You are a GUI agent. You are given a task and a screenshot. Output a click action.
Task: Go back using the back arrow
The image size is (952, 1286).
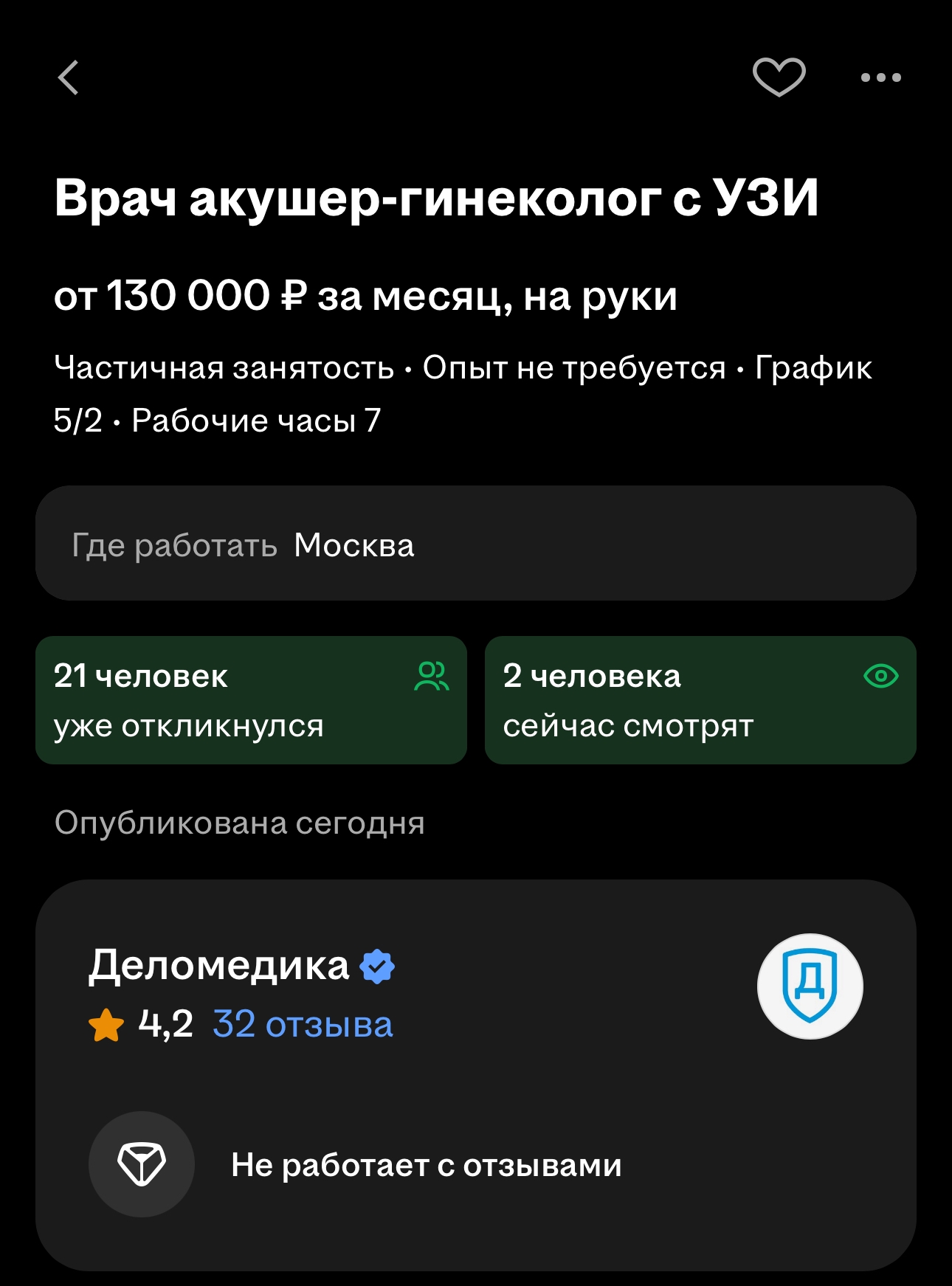(69, 77)
